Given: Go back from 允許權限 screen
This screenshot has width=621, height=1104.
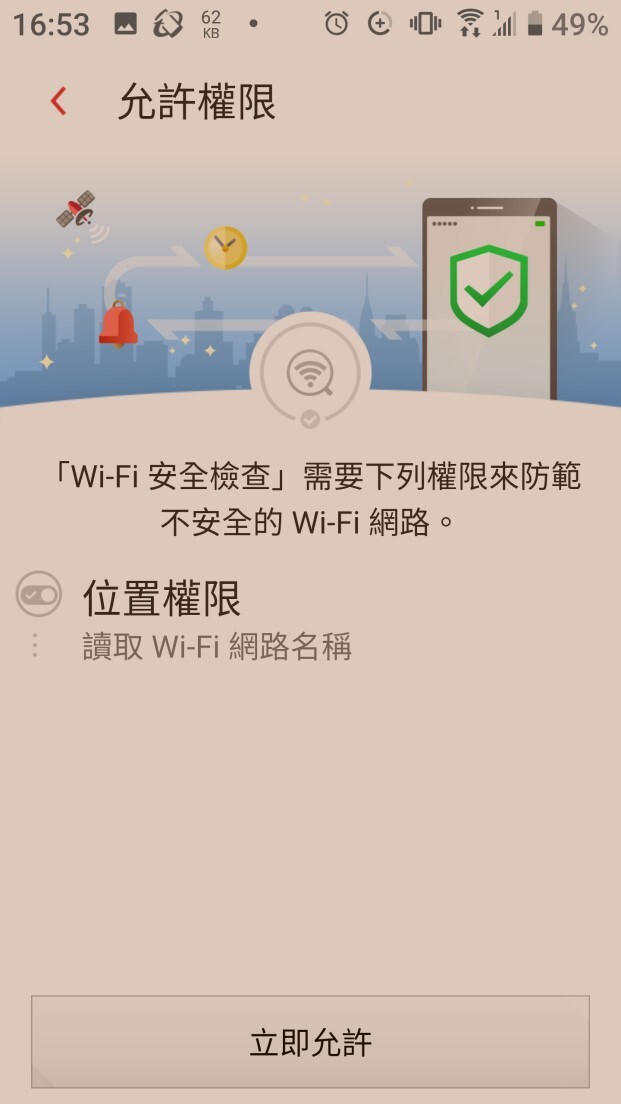Looking at the screenshot, I should click(58, 101).
